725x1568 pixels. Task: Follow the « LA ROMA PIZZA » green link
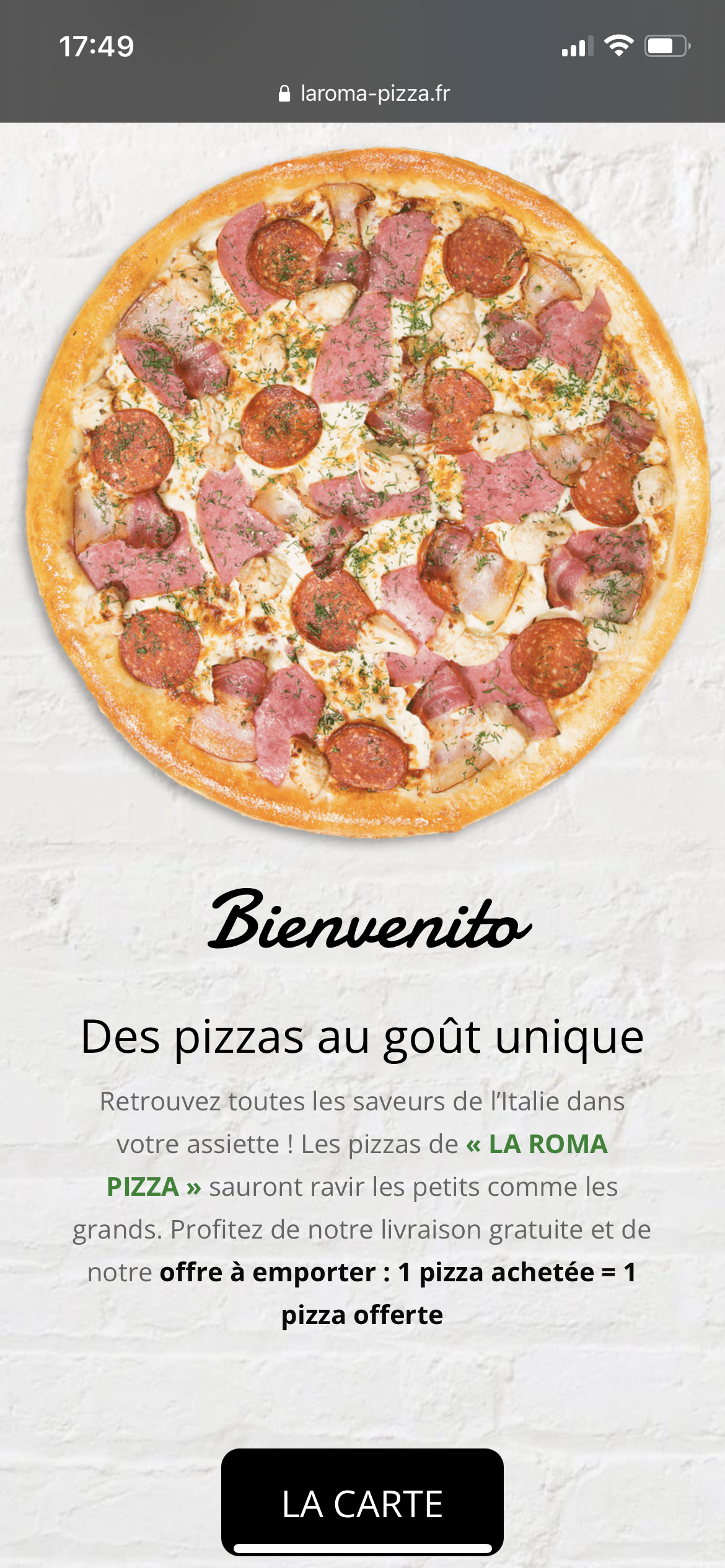pos(537,1144)
